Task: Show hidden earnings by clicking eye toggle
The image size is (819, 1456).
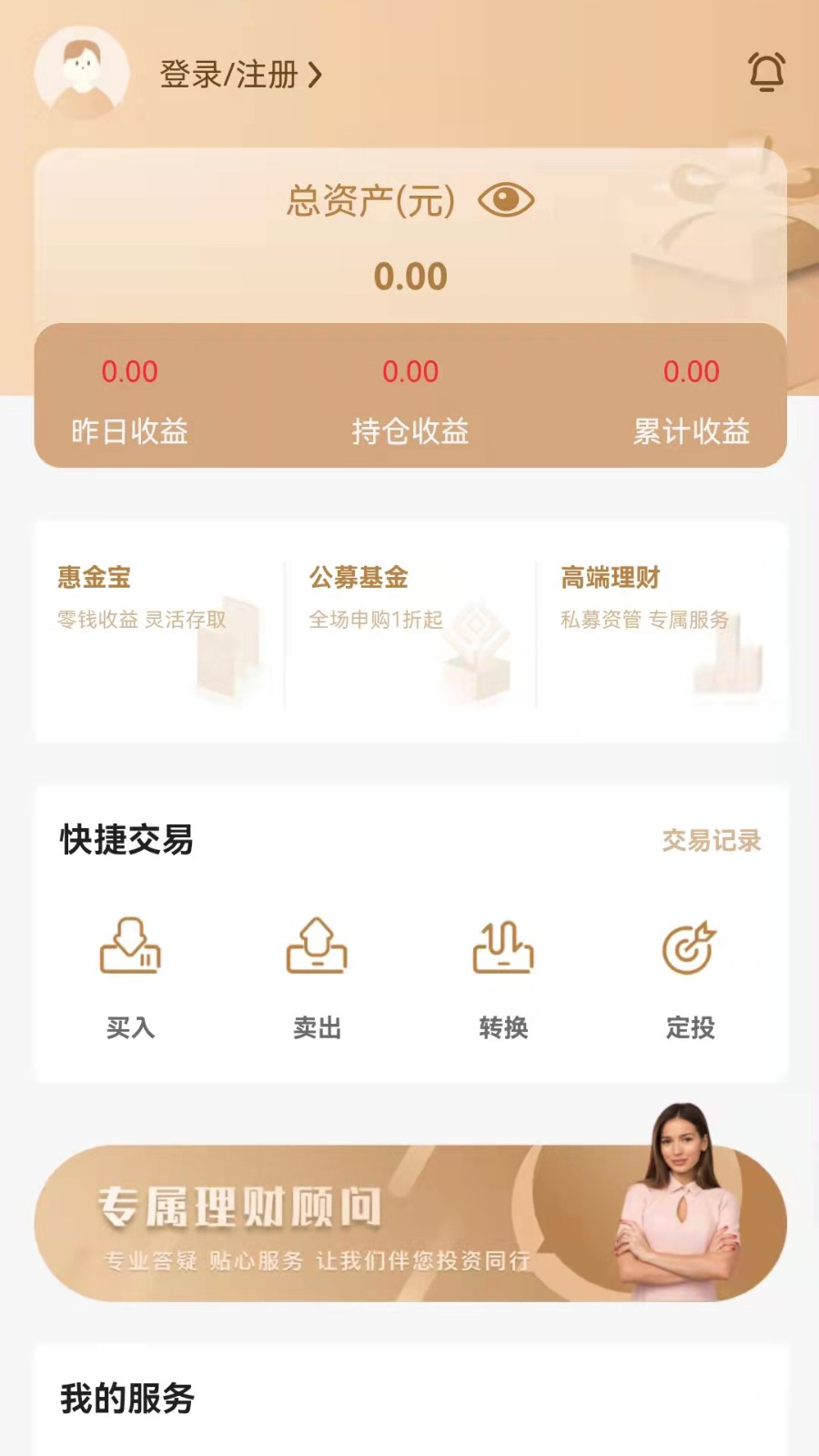Action: [506, 201]
